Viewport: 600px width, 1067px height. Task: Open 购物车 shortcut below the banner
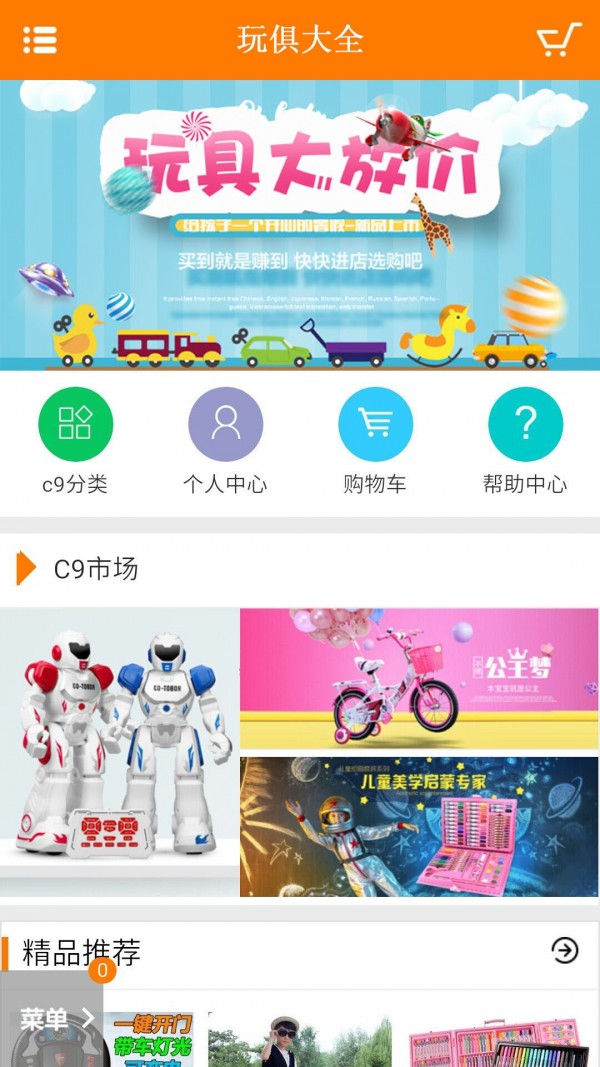click(375, 425)
